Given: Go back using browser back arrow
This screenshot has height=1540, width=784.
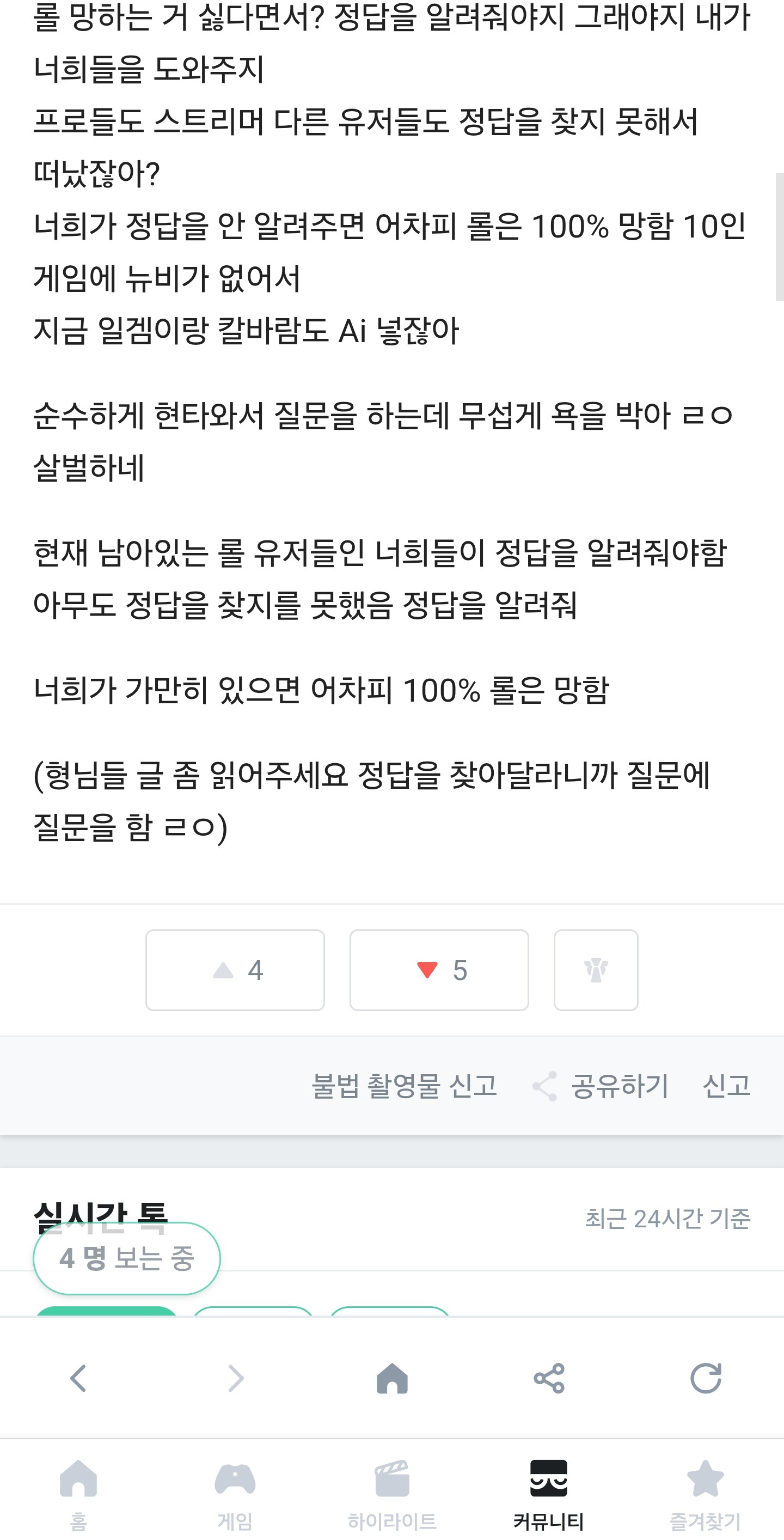Looking at the screenshot, I should (78, 1379).
